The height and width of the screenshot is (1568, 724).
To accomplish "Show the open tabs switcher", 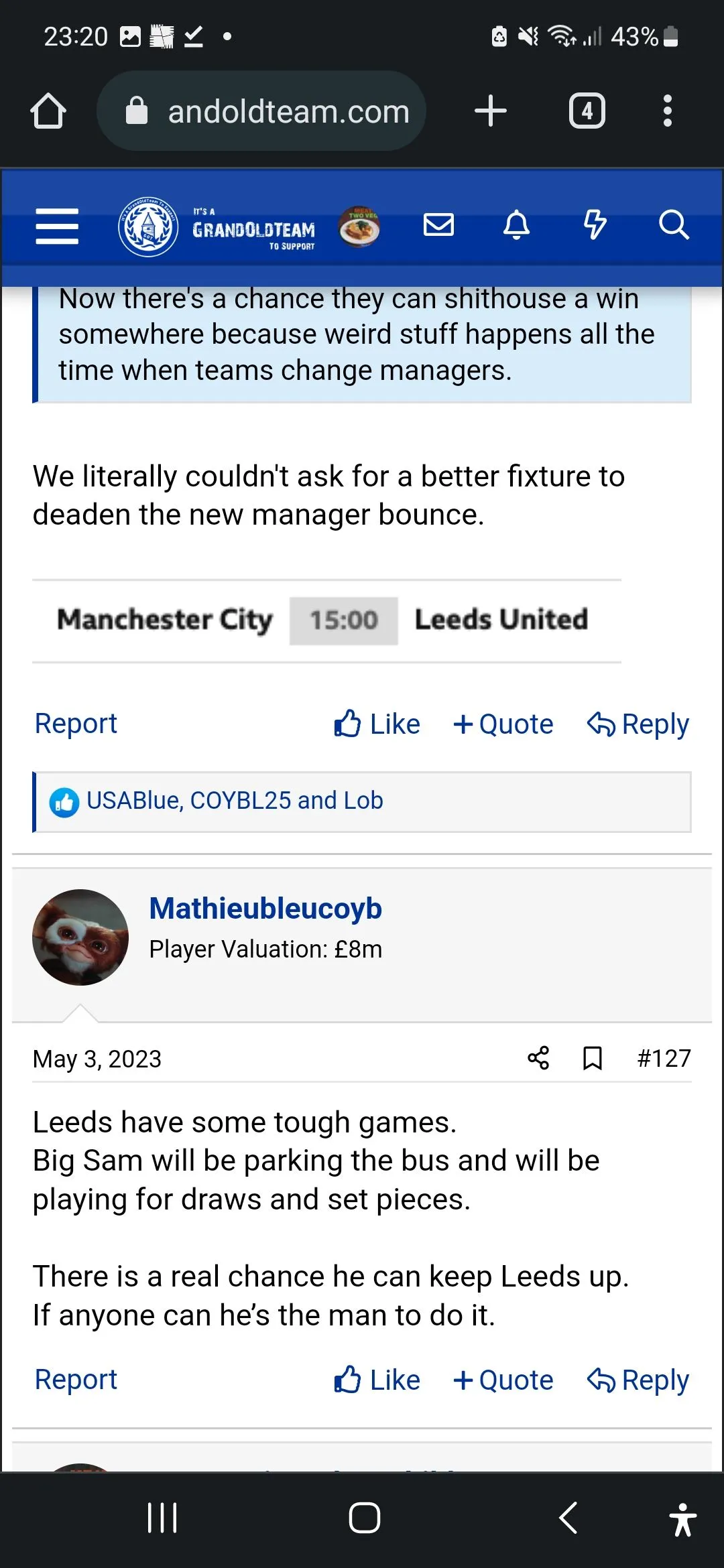I will pos(587,111).
